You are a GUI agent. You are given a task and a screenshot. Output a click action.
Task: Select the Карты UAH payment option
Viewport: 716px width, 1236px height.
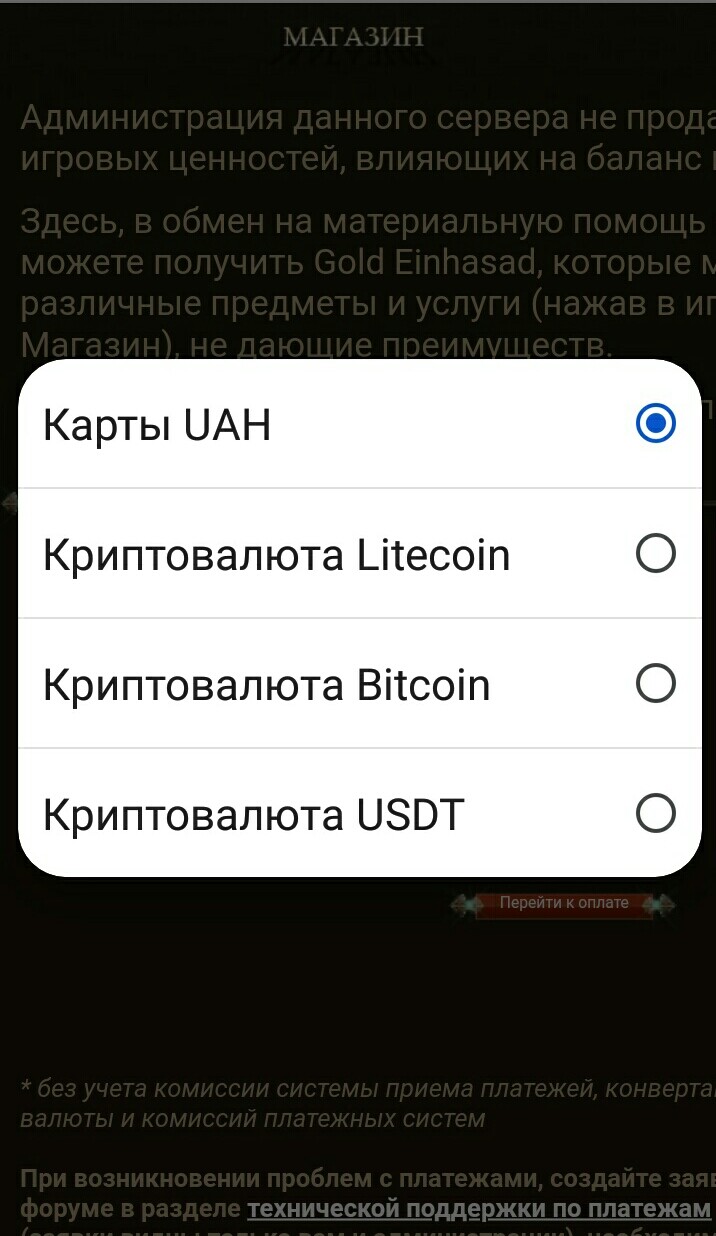[x=359, y=425]
